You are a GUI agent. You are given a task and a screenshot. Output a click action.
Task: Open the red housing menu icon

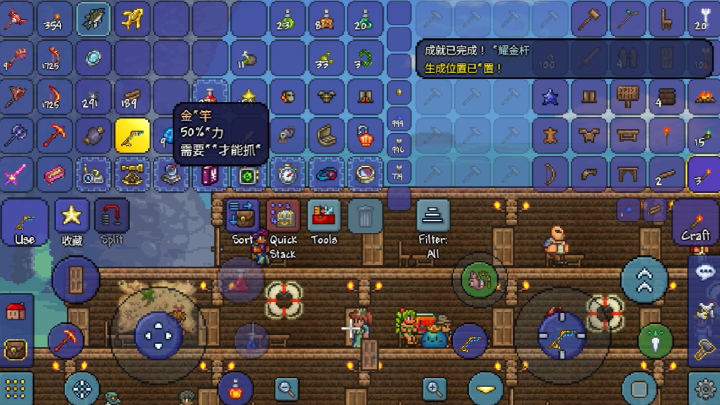point(15,311)
